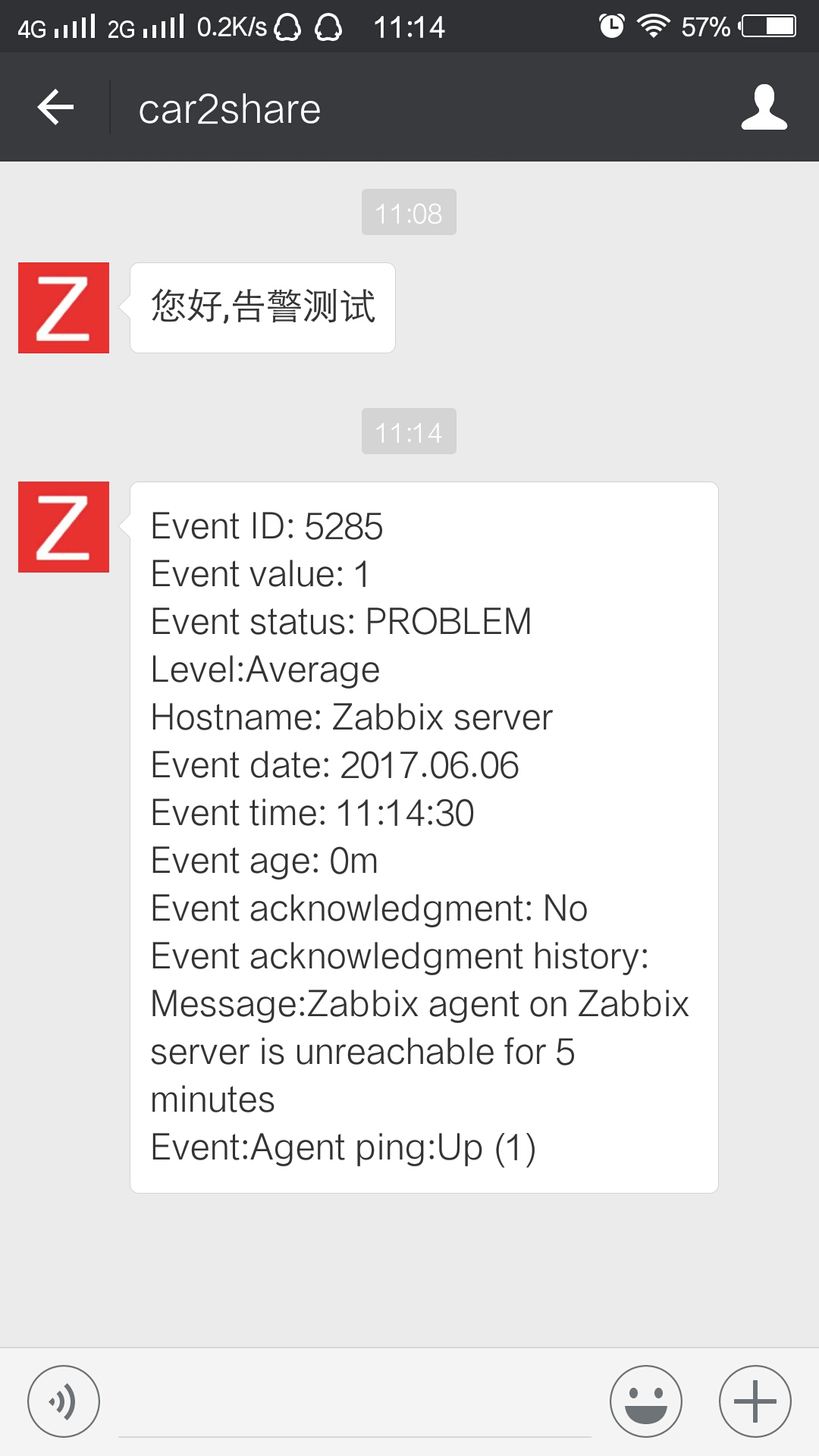Open car2share profile details icon
The image size is (819, 1456).
click(764, 108)
